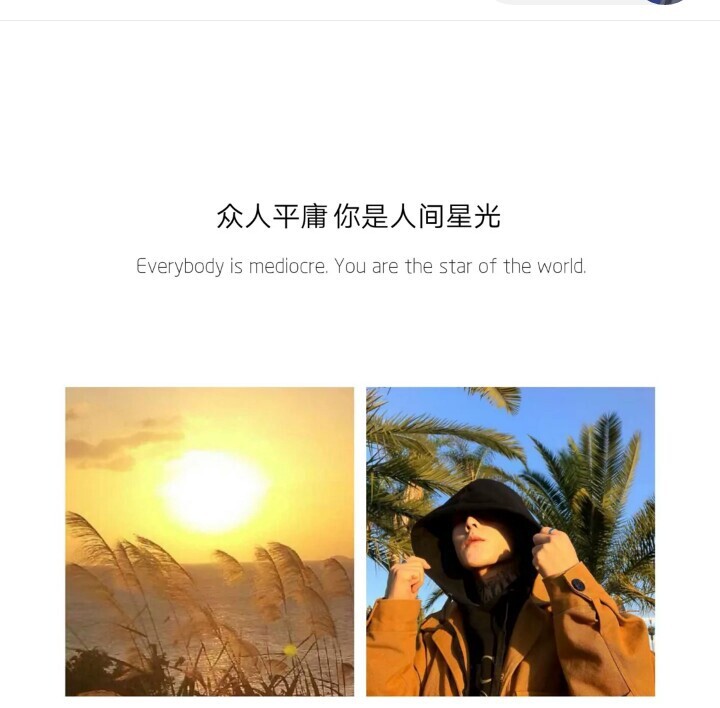The image size is (720, 708).
Task: Open the hooded person palm tree photo
Action: pos(510,541)
